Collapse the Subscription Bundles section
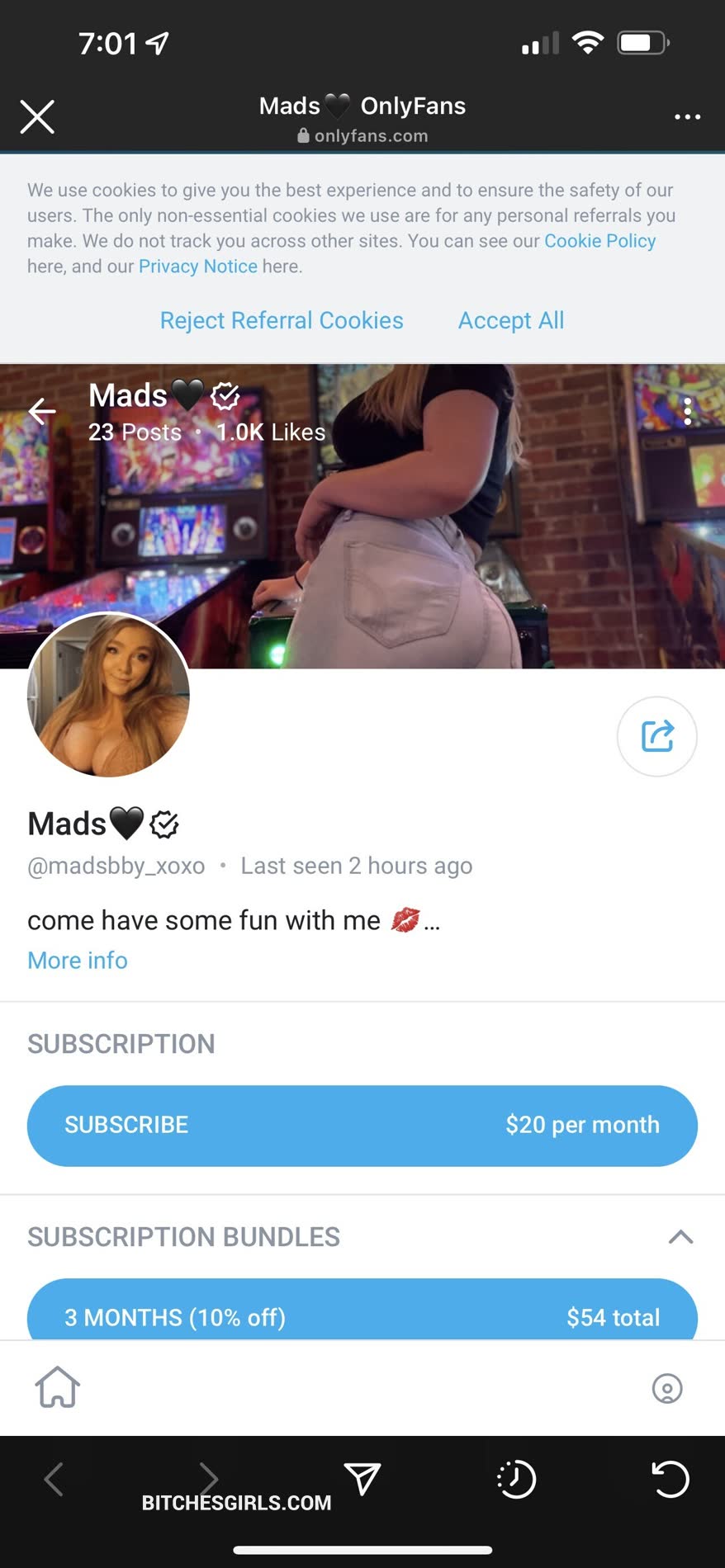Screen dimensions: 725x1568 pyautogui.click(x=680, y=1236)
